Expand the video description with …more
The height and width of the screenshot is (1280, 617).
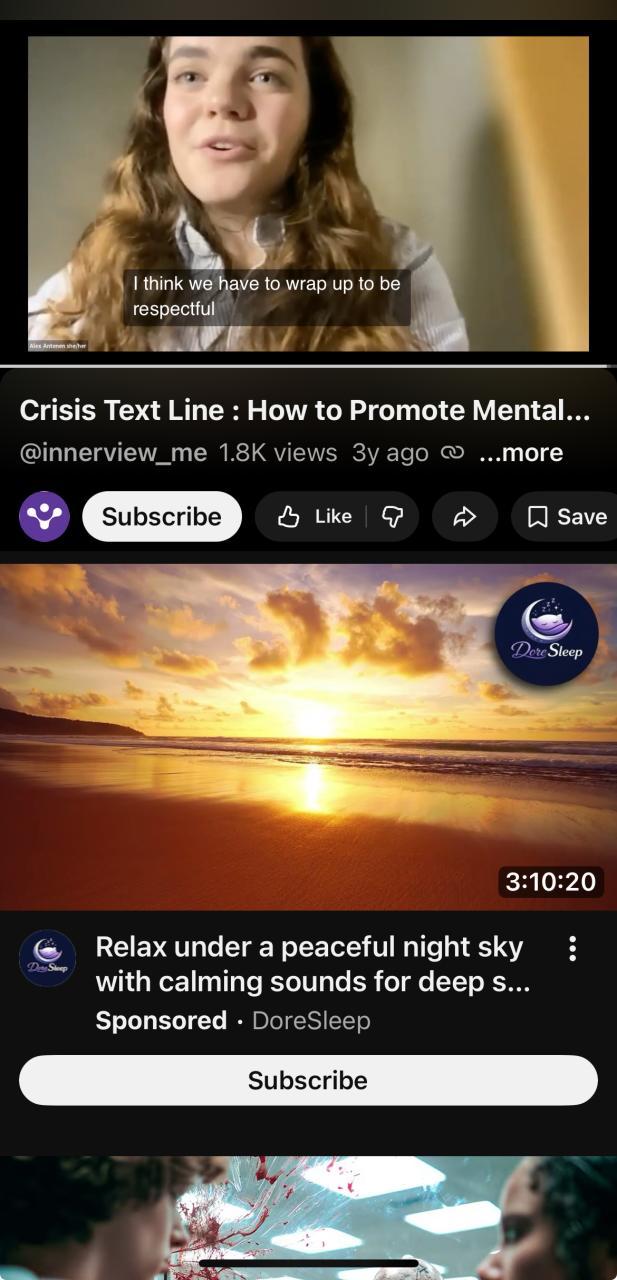(521, 453)
